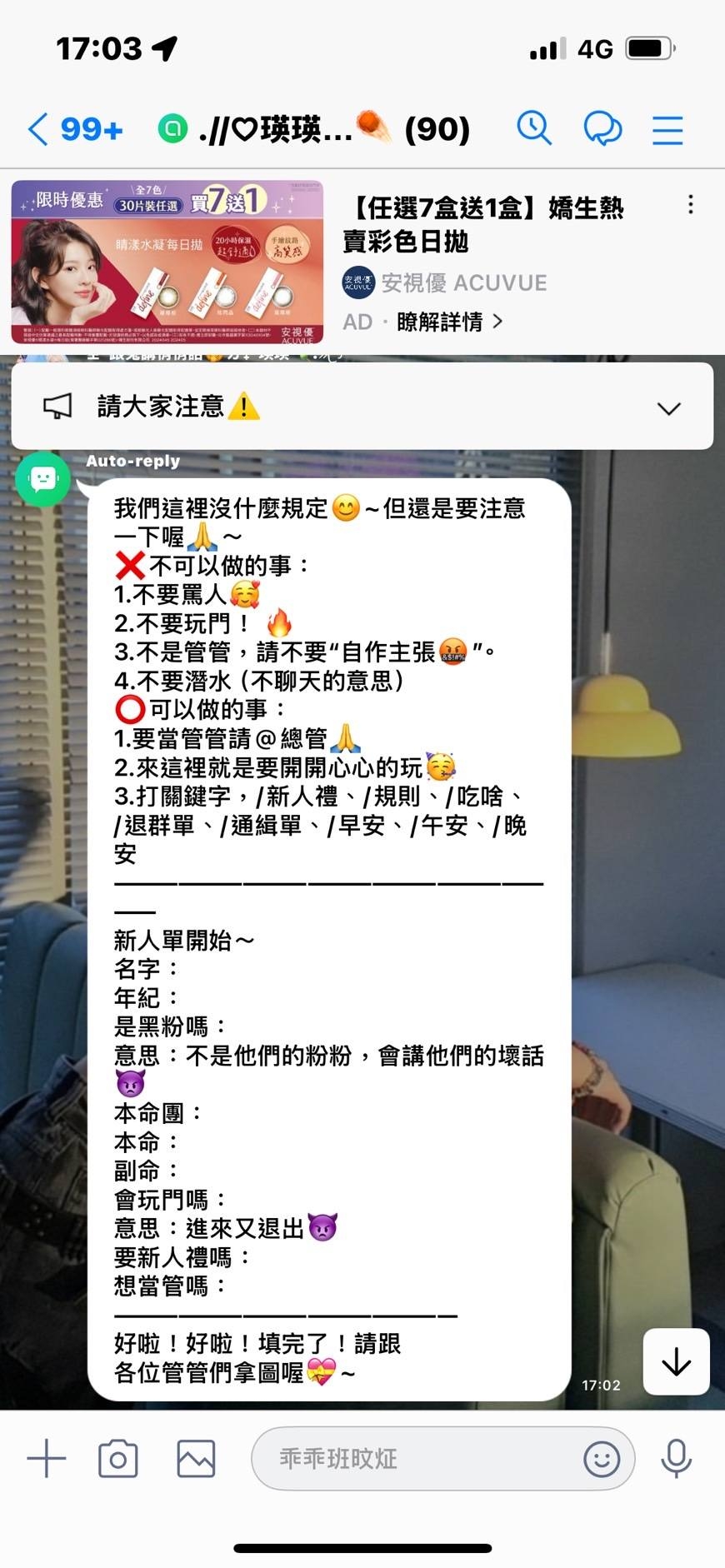Open the plus attachment menu
Image resolution: width=725 pixels, height=1568 pixels.
47,1459
